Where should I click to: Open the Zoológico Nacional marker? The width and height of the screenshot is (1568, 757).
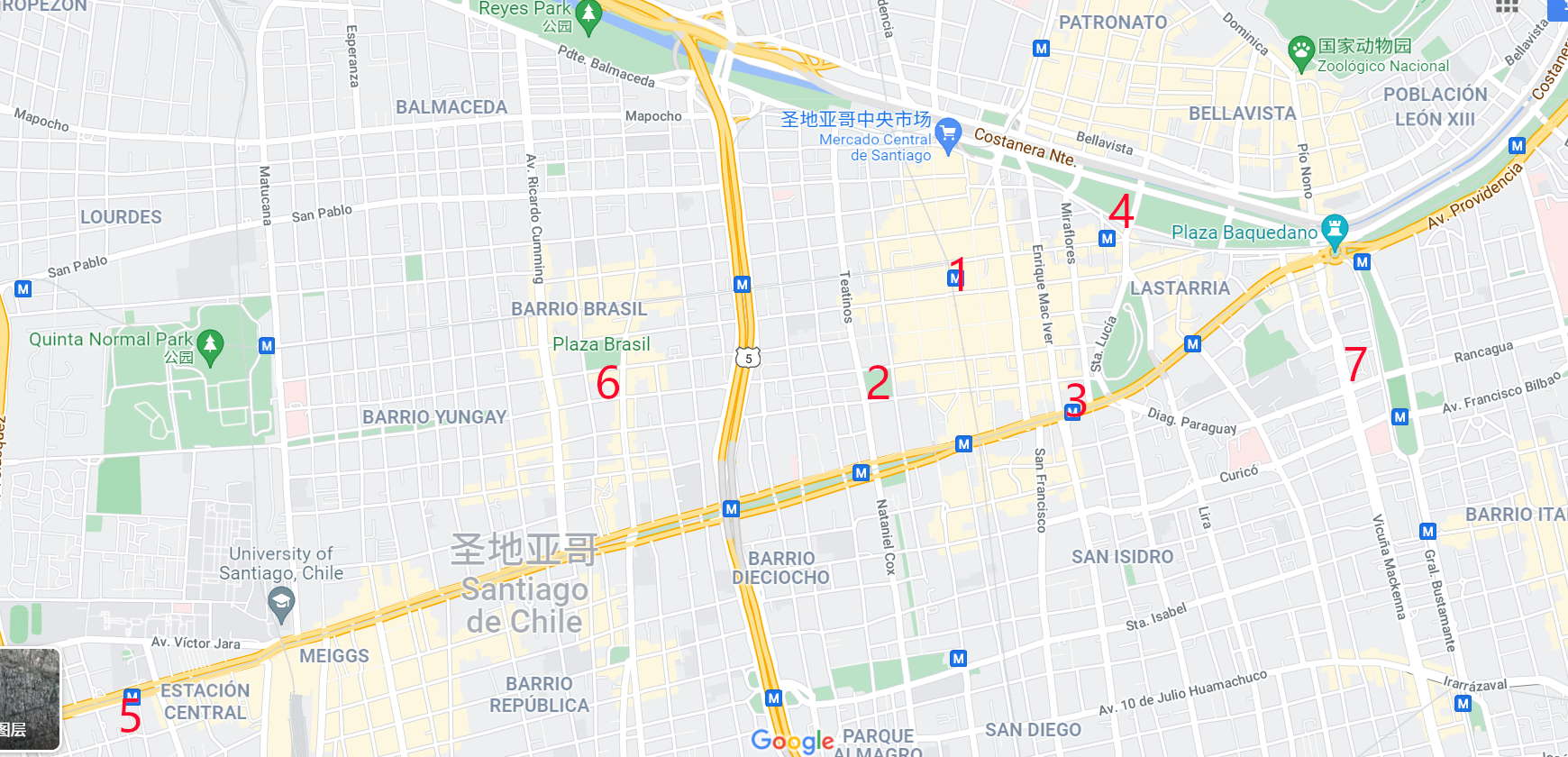(x=1300, y=50)
